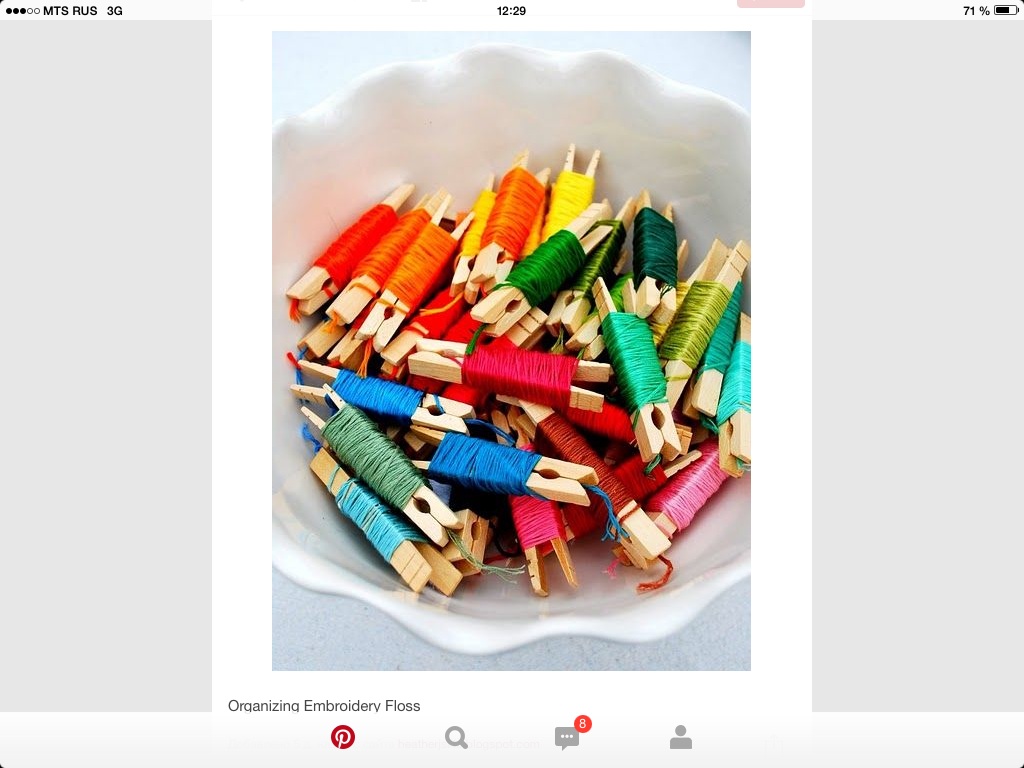Viewport: 1024px width, 768px height.
Task: Switch to the profile tab
Action: [681, 738]
